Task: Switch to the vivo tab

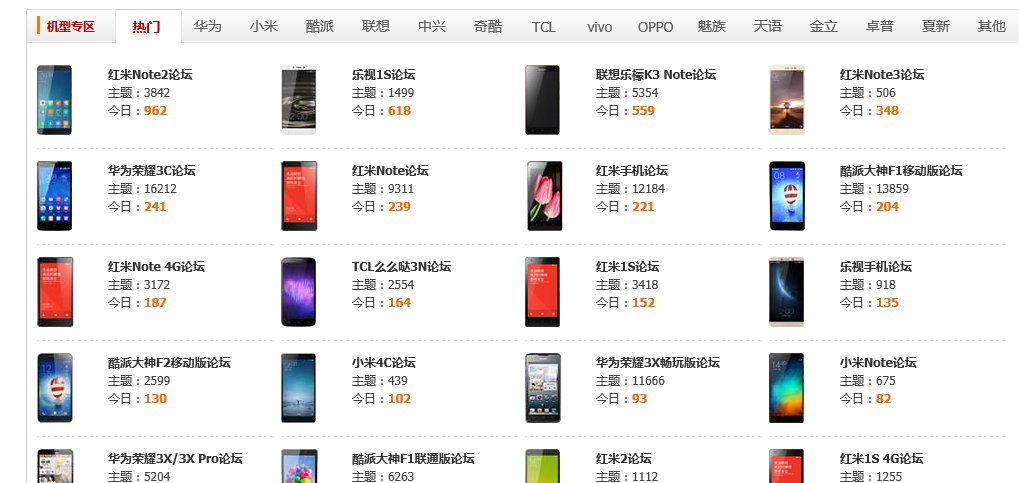Action: (599, 26)
